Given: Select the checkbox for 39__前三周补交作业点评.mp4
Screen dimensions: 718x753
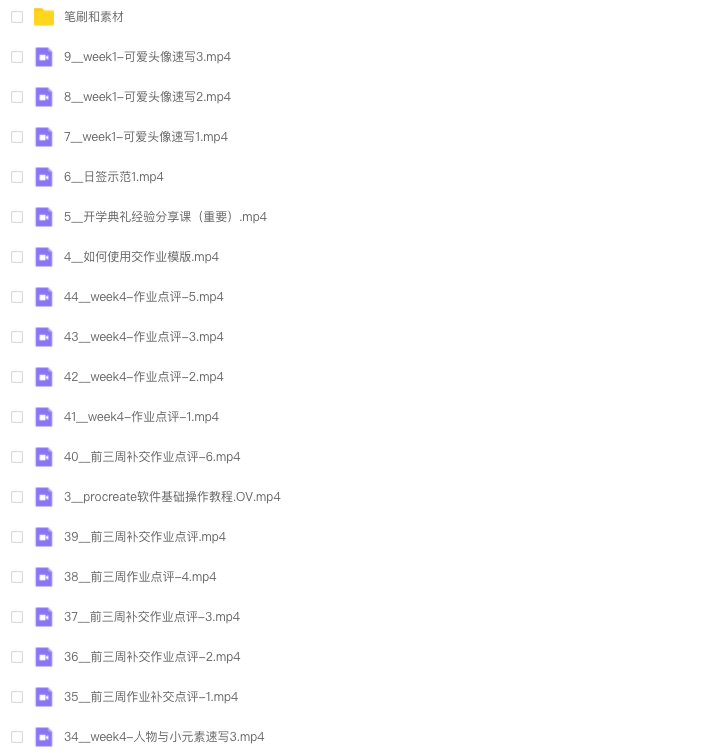Looking at the screenshot, I should (17, 537).
